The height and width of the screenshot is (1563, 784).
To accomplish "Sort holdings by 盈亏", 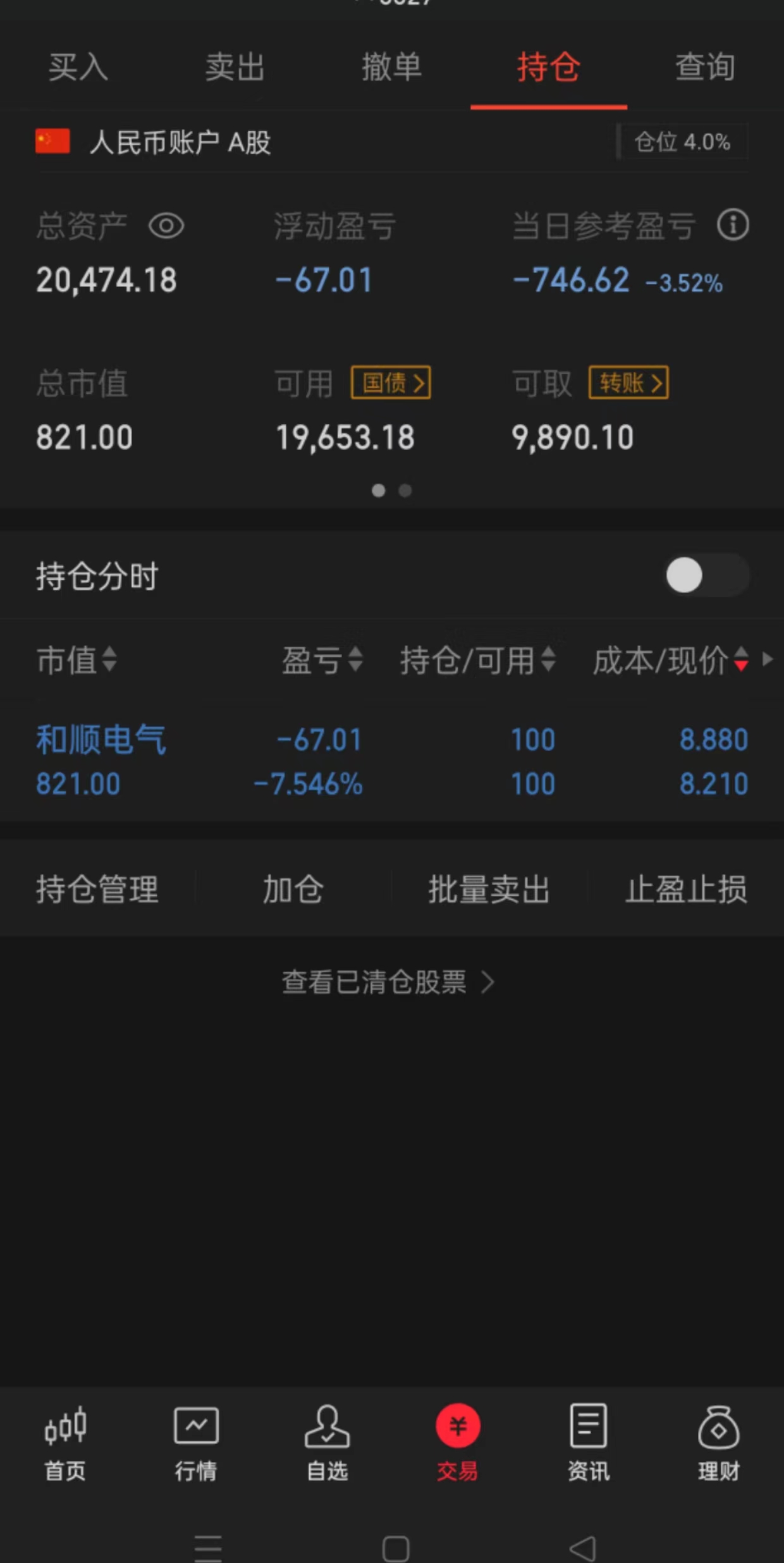I will [x=322, y=660].
